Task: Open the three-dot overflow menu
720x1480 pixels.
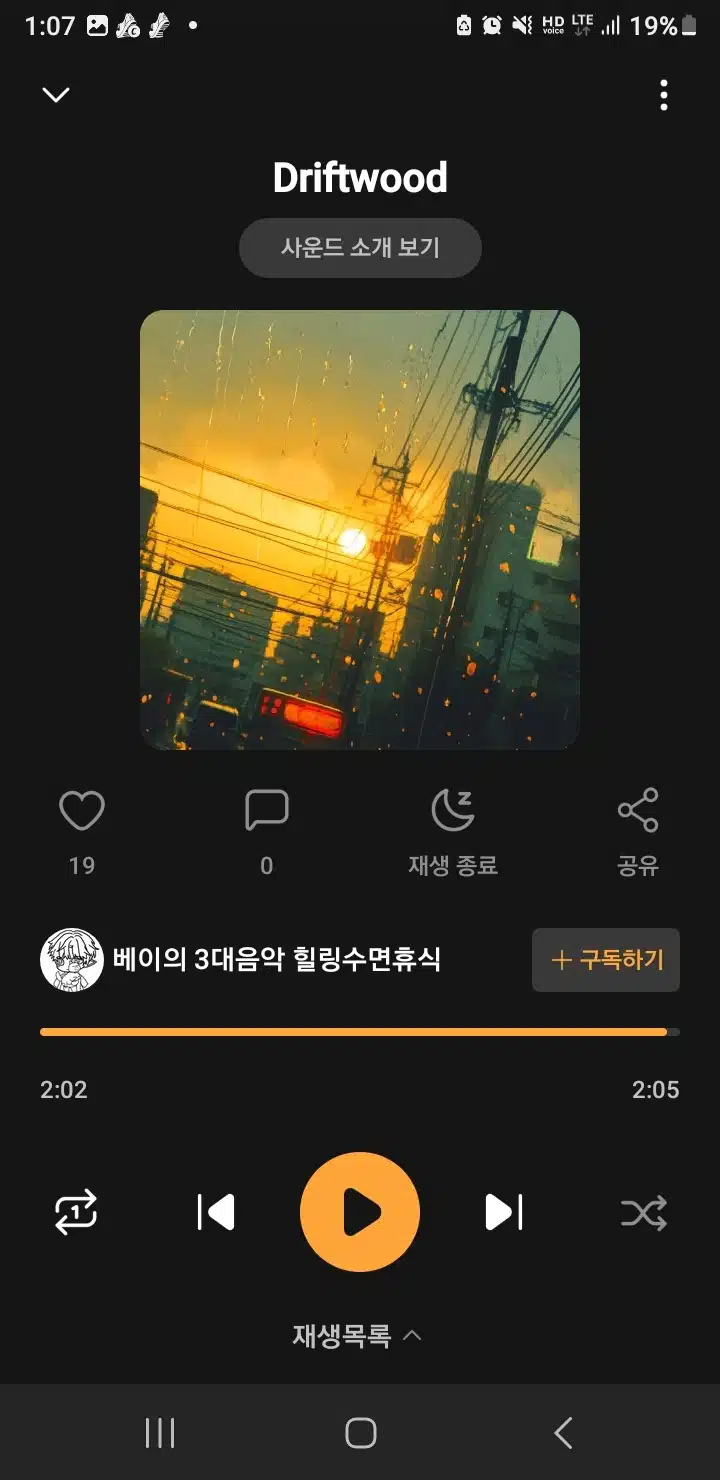Action: pos(663,95)
